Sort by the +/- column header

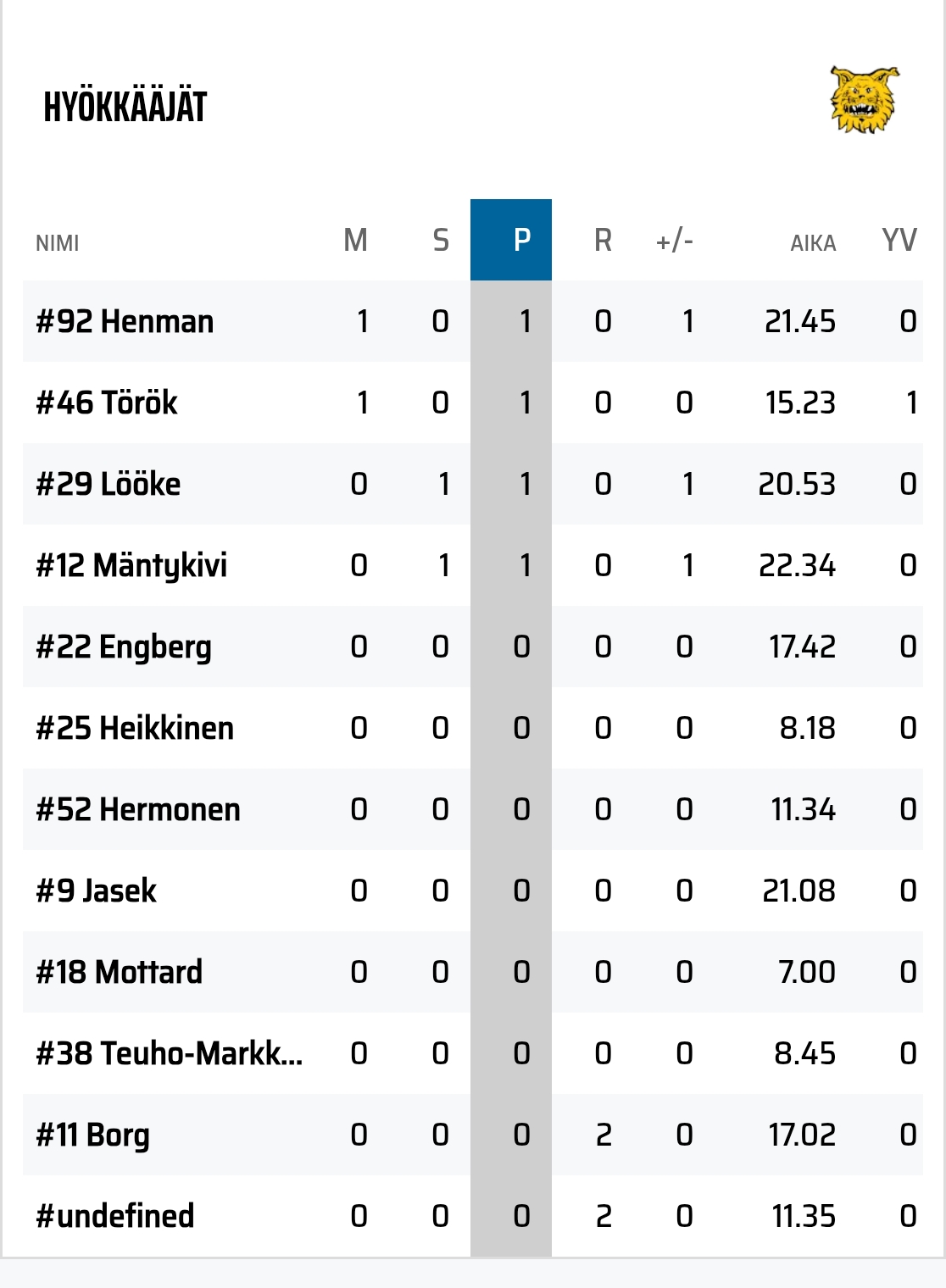pyautogui.click(x=675, y=241)
